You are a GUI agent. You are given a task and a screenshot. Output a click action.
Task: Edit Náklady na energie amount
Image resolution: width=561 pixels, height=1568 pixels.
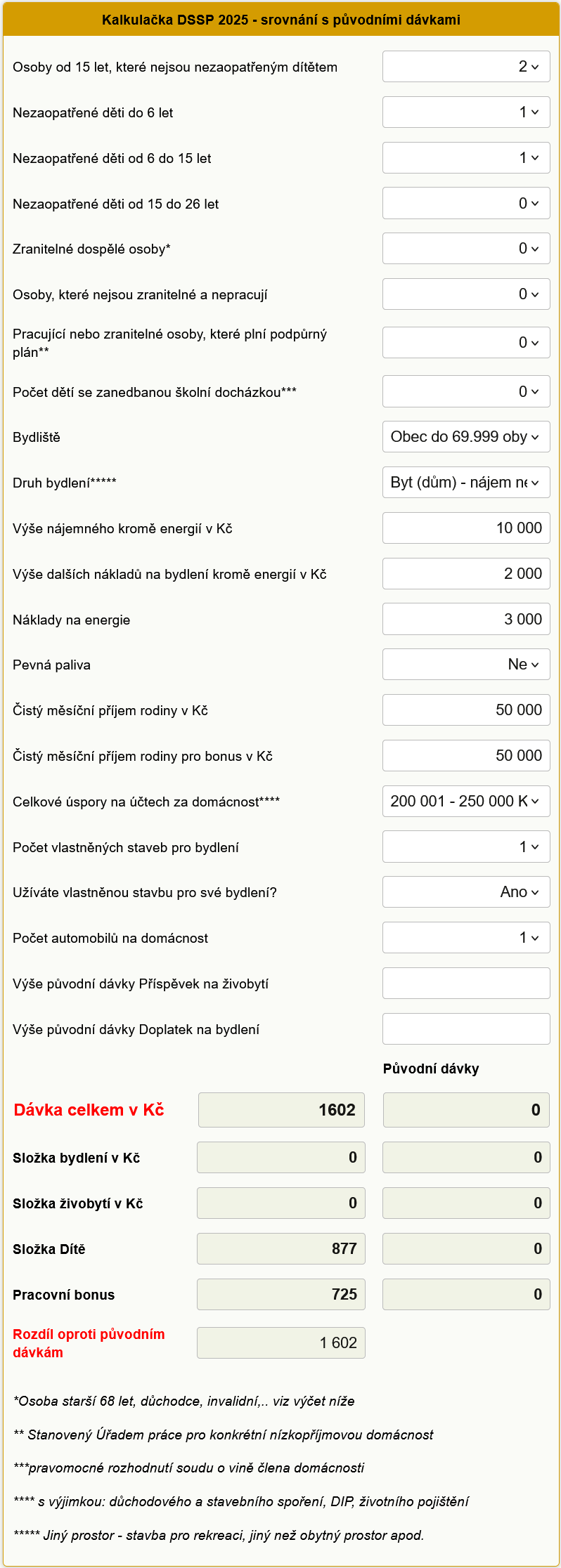click(x=466, y=620)
